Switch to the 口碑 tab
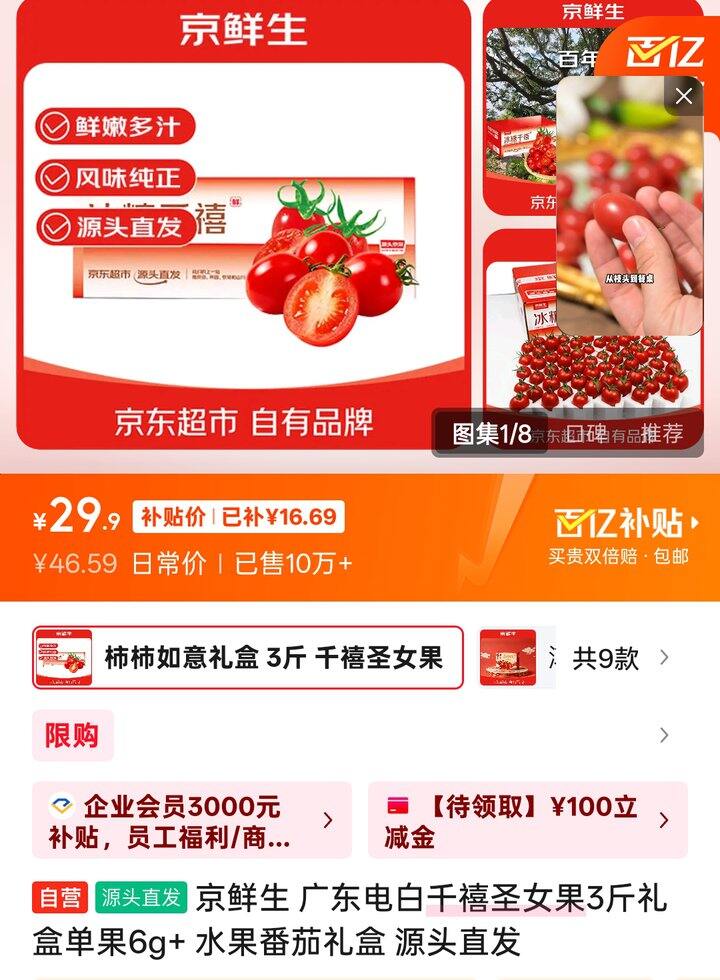 point(586,434)
